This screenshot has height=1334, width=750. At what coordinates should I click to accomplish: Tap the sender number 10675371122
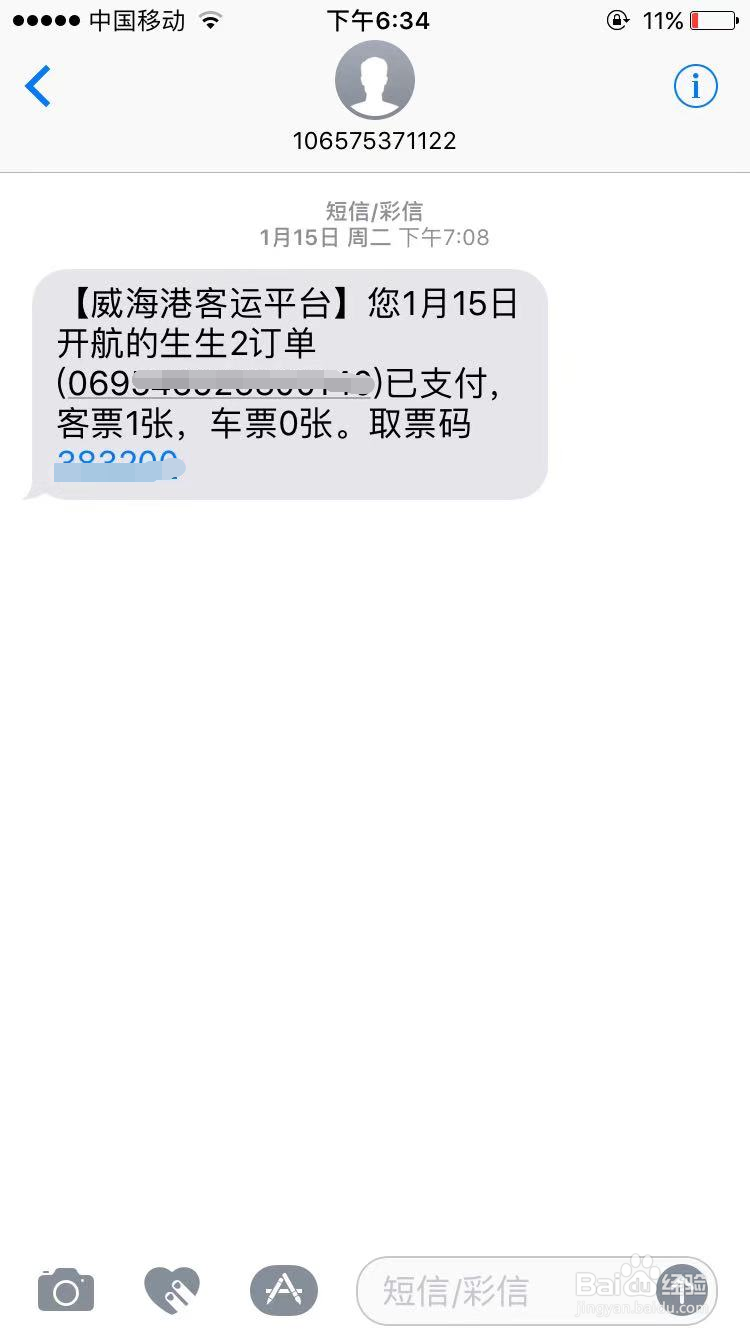coord(375,141)
